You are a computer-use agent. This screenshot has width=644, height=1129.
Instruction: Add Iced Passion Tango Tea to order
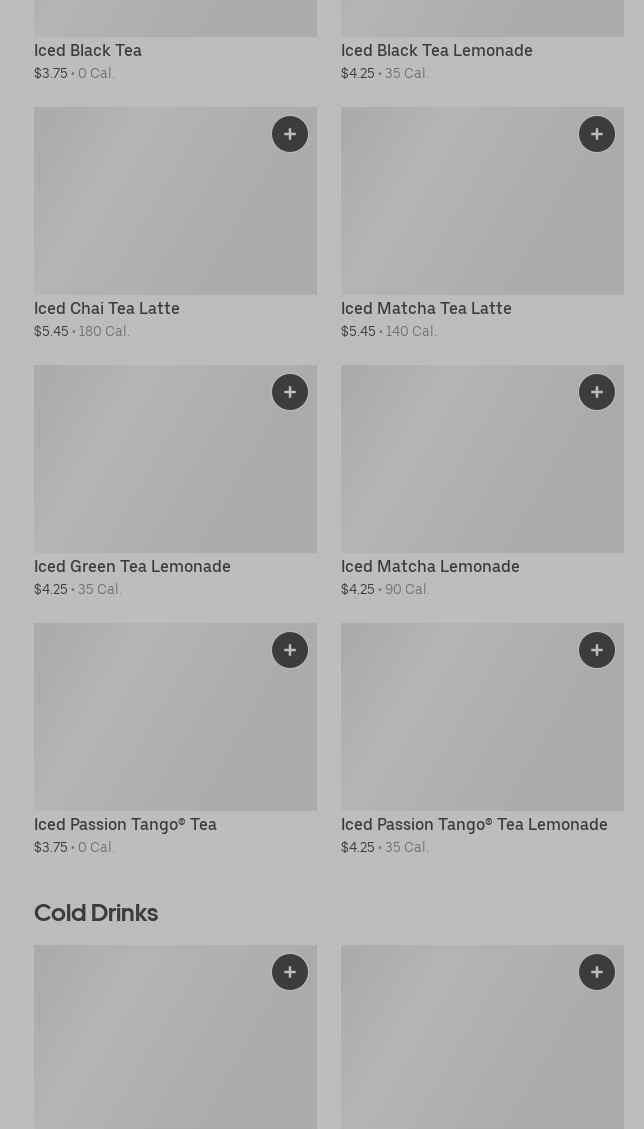click(x=290, y=650)
